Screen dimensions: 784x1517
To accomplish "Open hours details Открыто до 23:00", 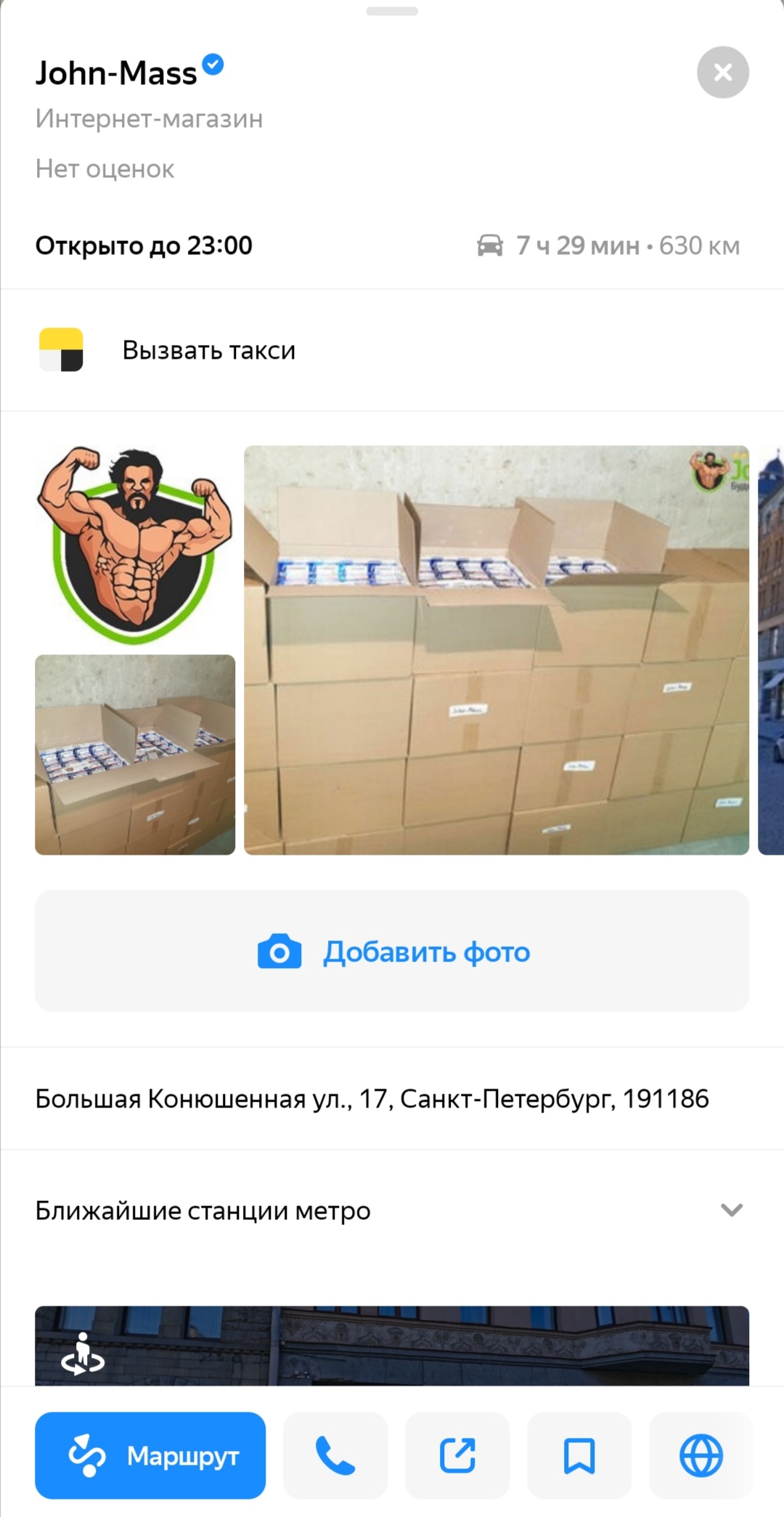I will click(x=144, y=246).
